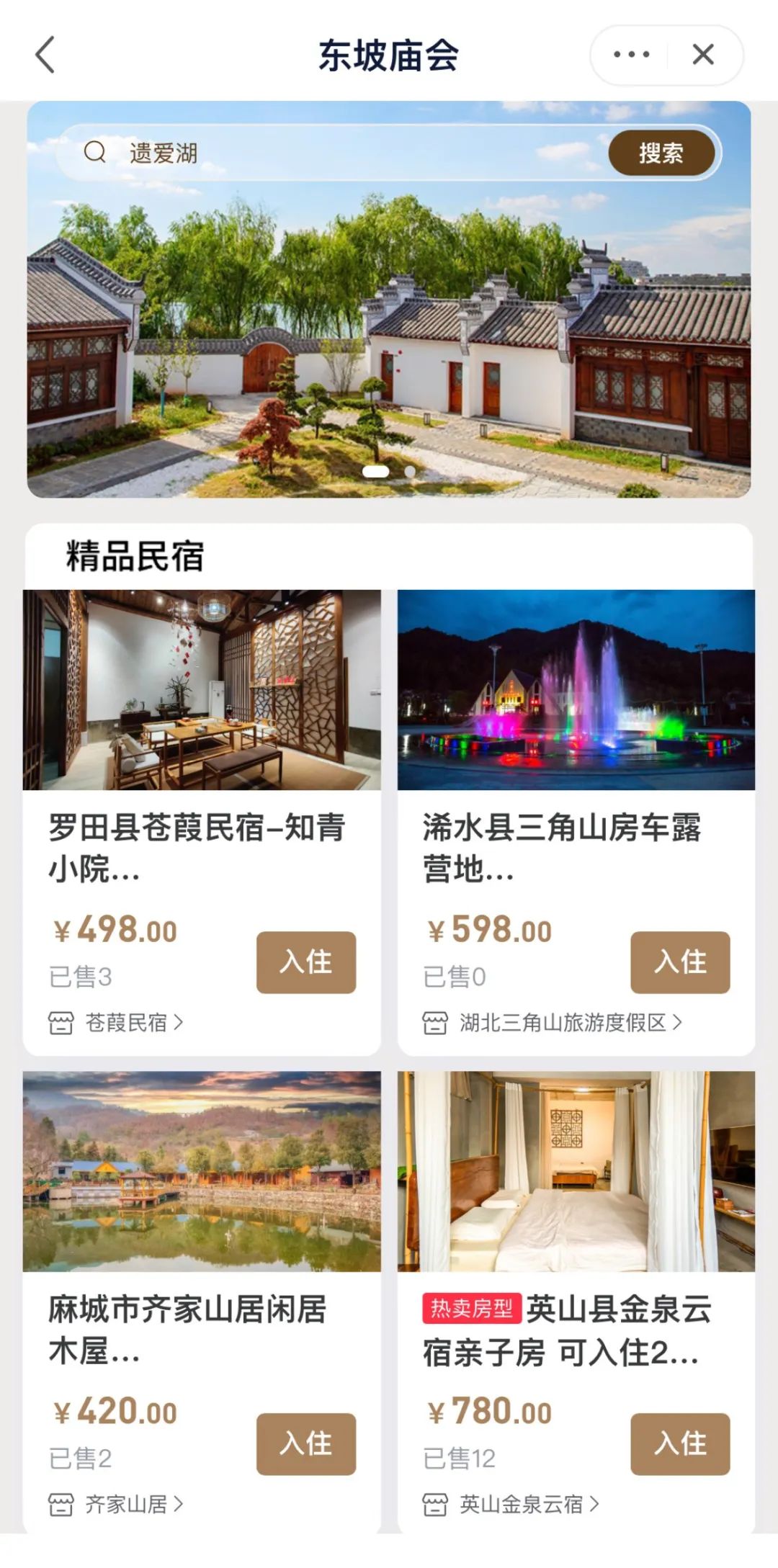This screenshot has height=1568, width=778.
Task: Tap 入住 for the ¥420 木屋
Action: (x=306, y=1444)
